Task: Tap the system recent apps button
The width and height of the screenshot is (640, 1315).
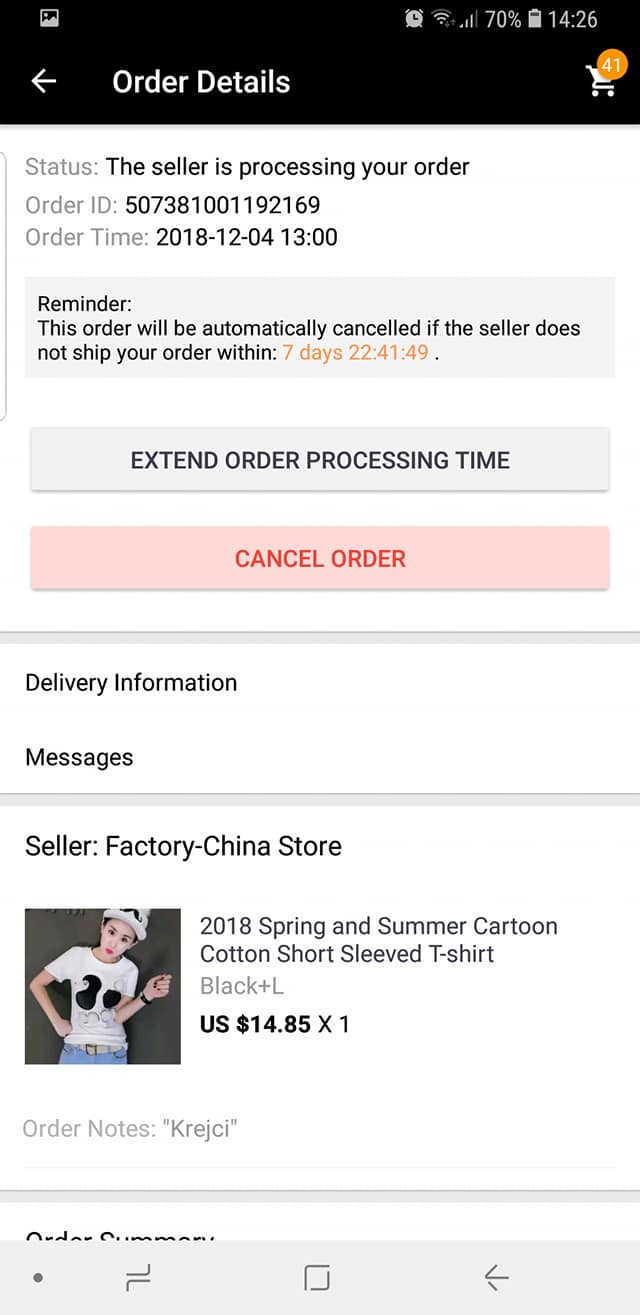Action: (x=138, y=1277)
